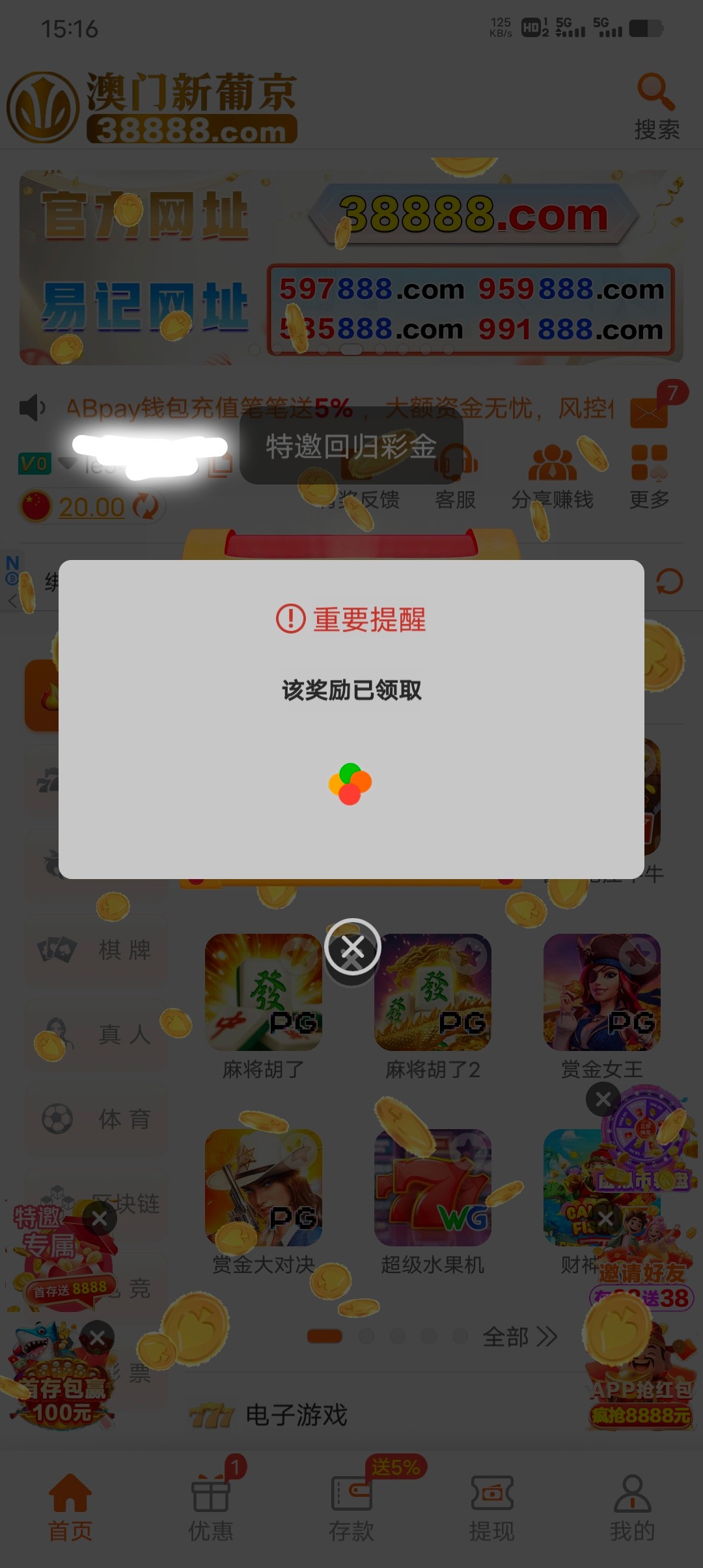
Task: Tap 分享赚钱 share and earn
Action: pos(552,479)
